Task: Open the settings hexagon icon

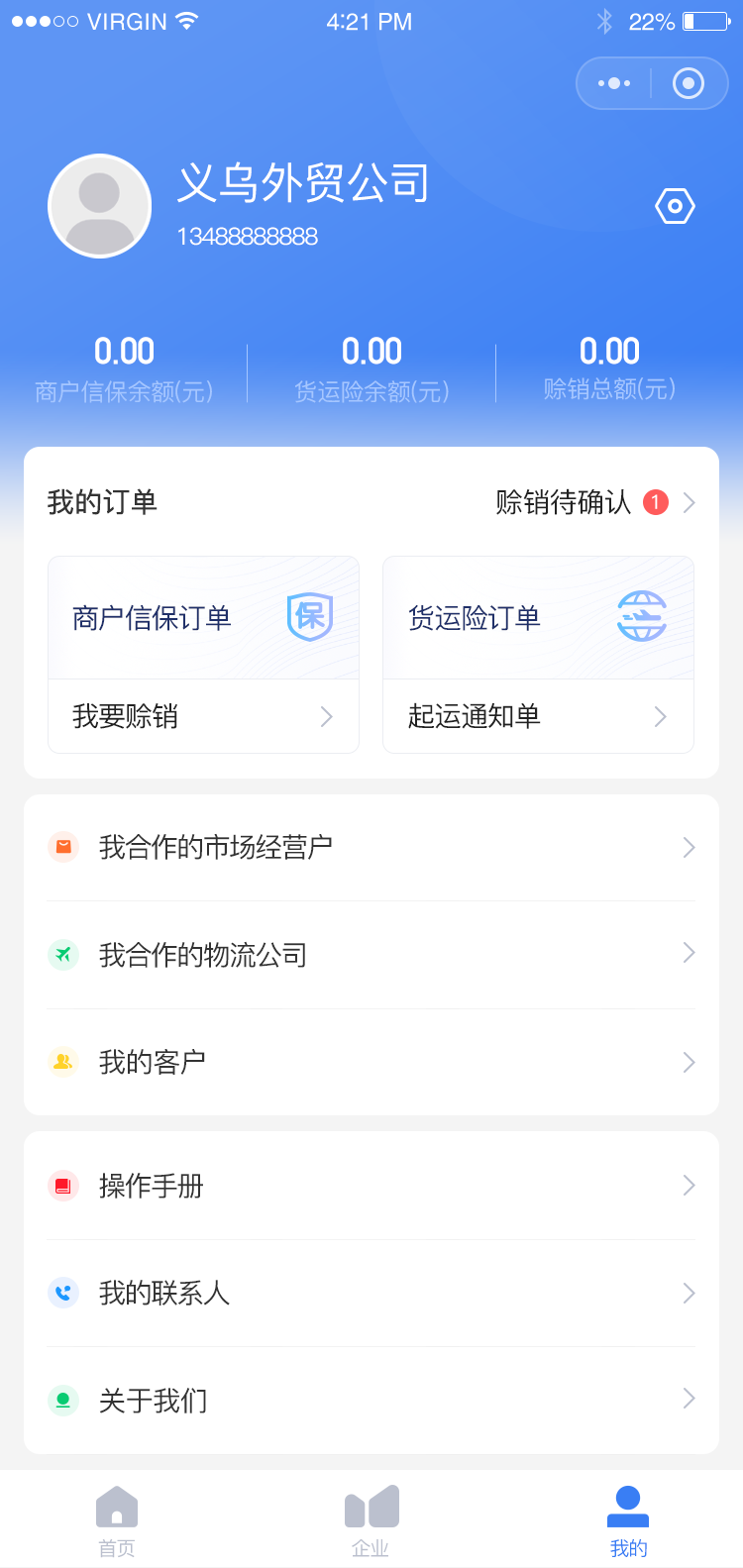Action: [675, 206]
